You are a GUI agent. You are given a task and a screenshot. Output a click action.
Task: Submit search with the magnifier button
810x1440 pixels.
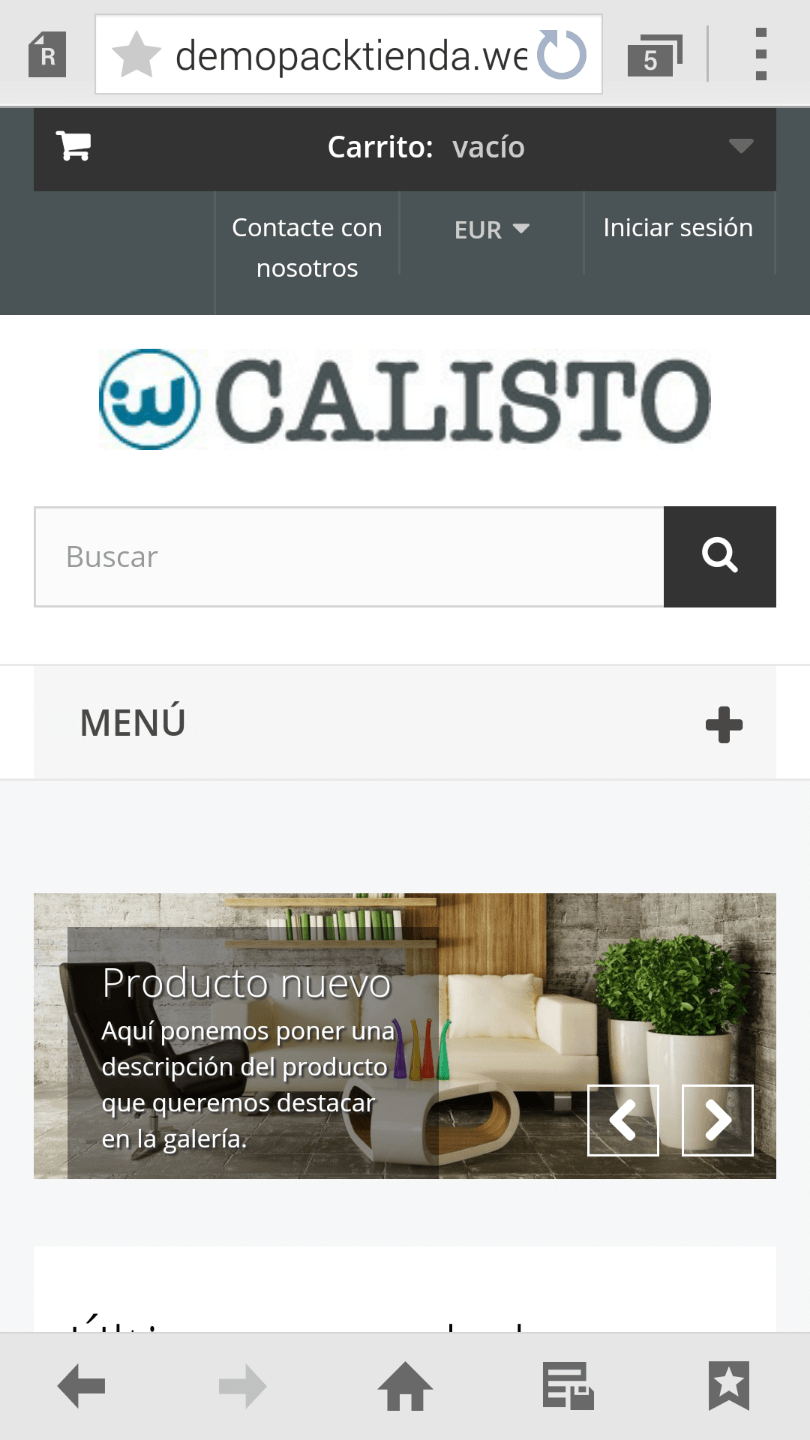tap(719, 556)
